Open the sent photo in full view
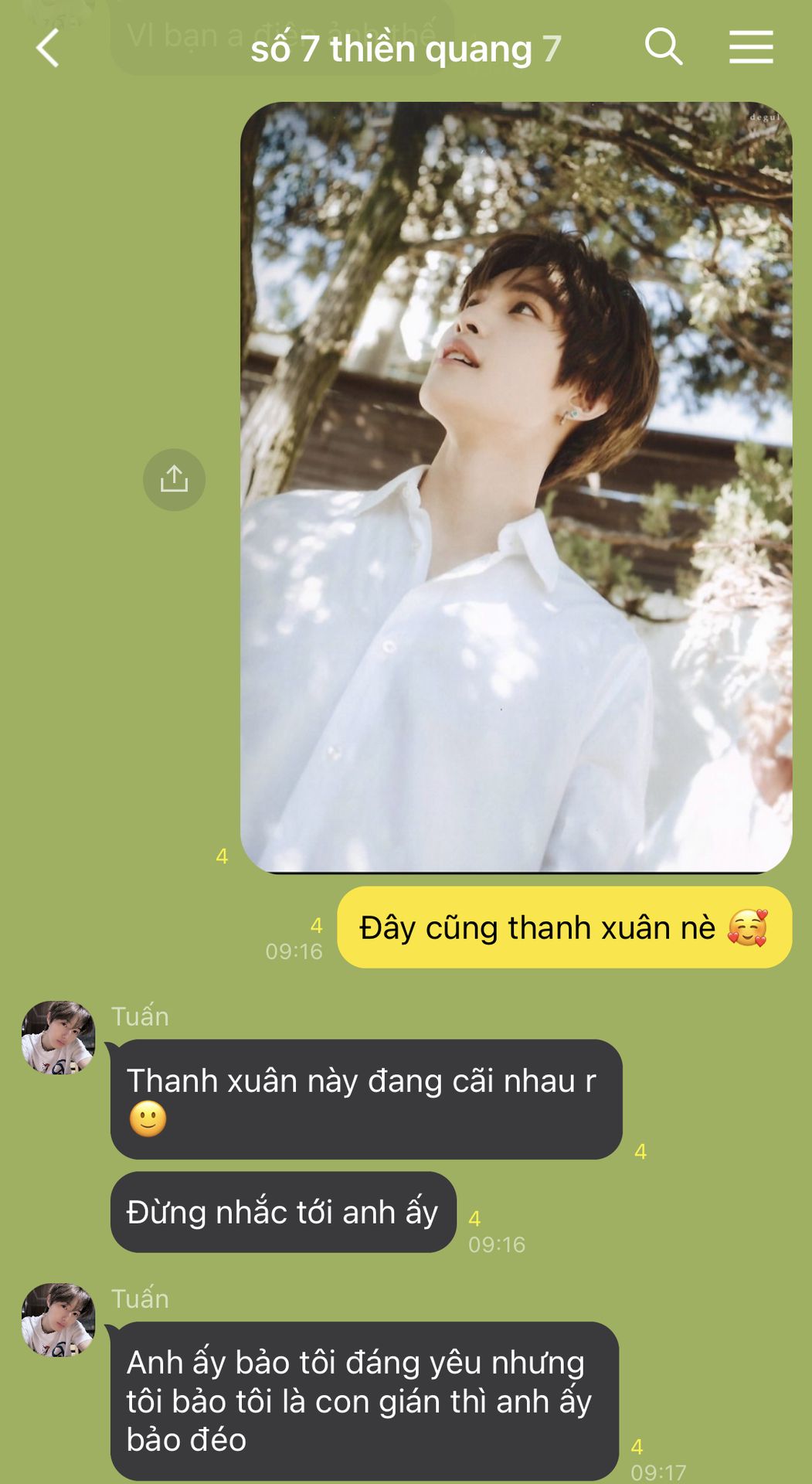This screenshot has height=1484, width=812. point(515,487)
